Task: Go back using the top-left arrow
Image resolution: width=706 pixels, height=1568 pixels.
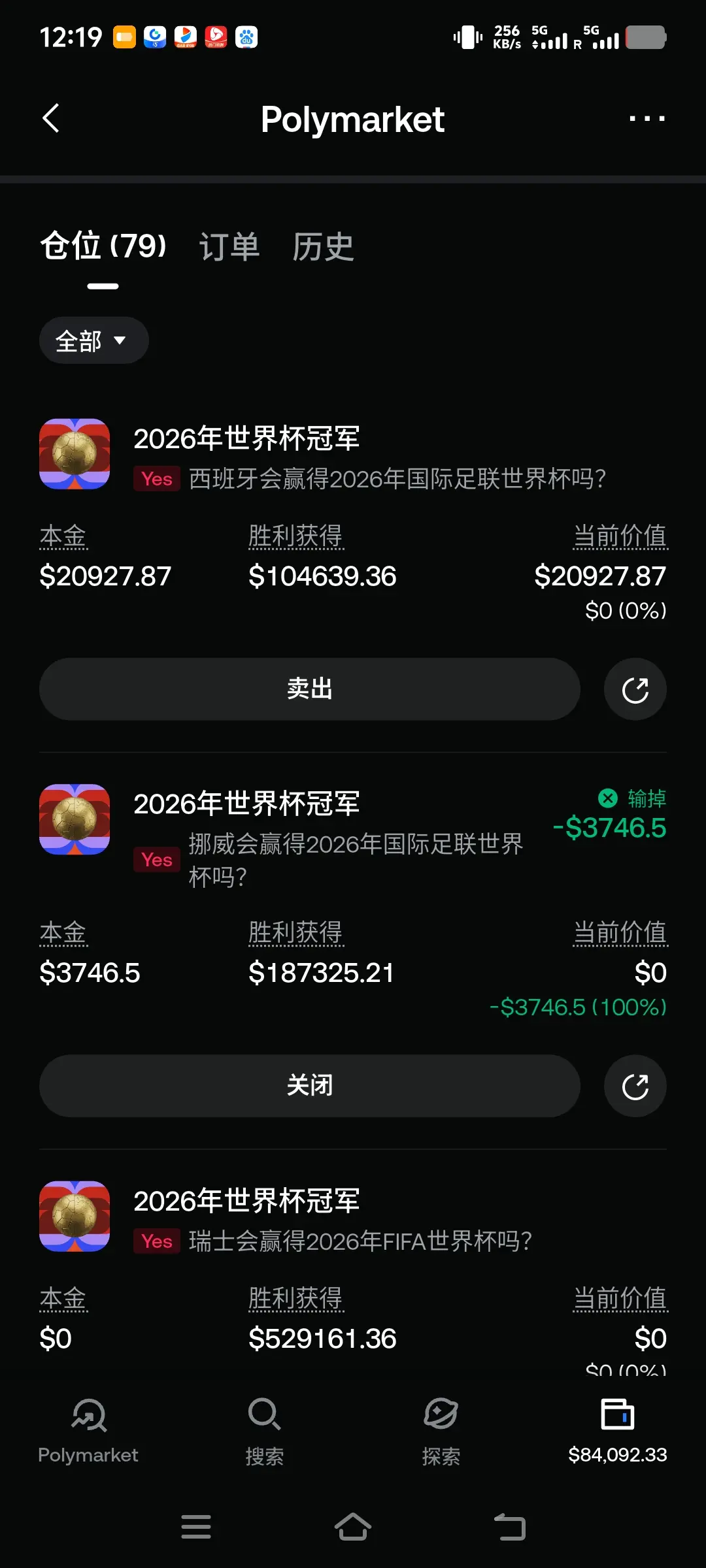Action: click(51, 118)
